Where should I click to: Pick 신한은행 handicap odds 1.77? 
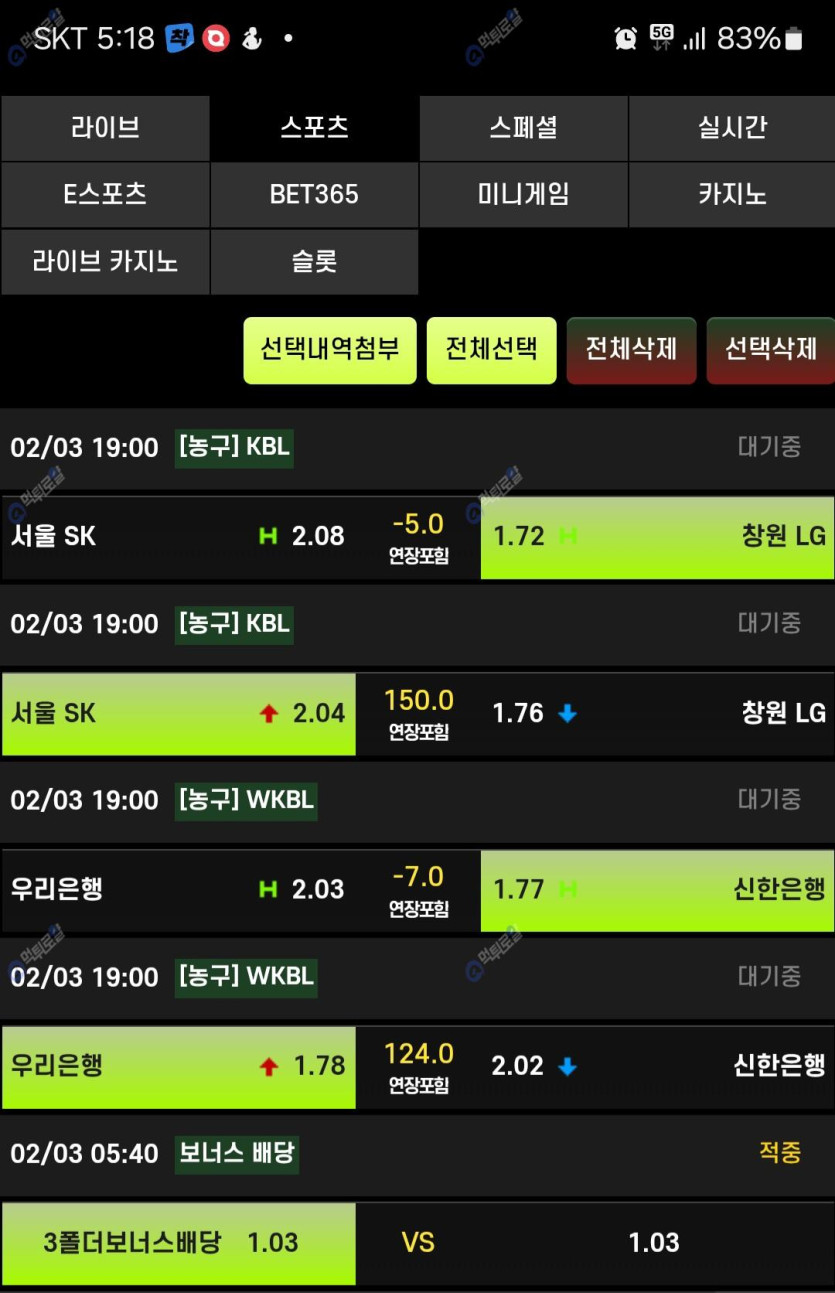657,890
